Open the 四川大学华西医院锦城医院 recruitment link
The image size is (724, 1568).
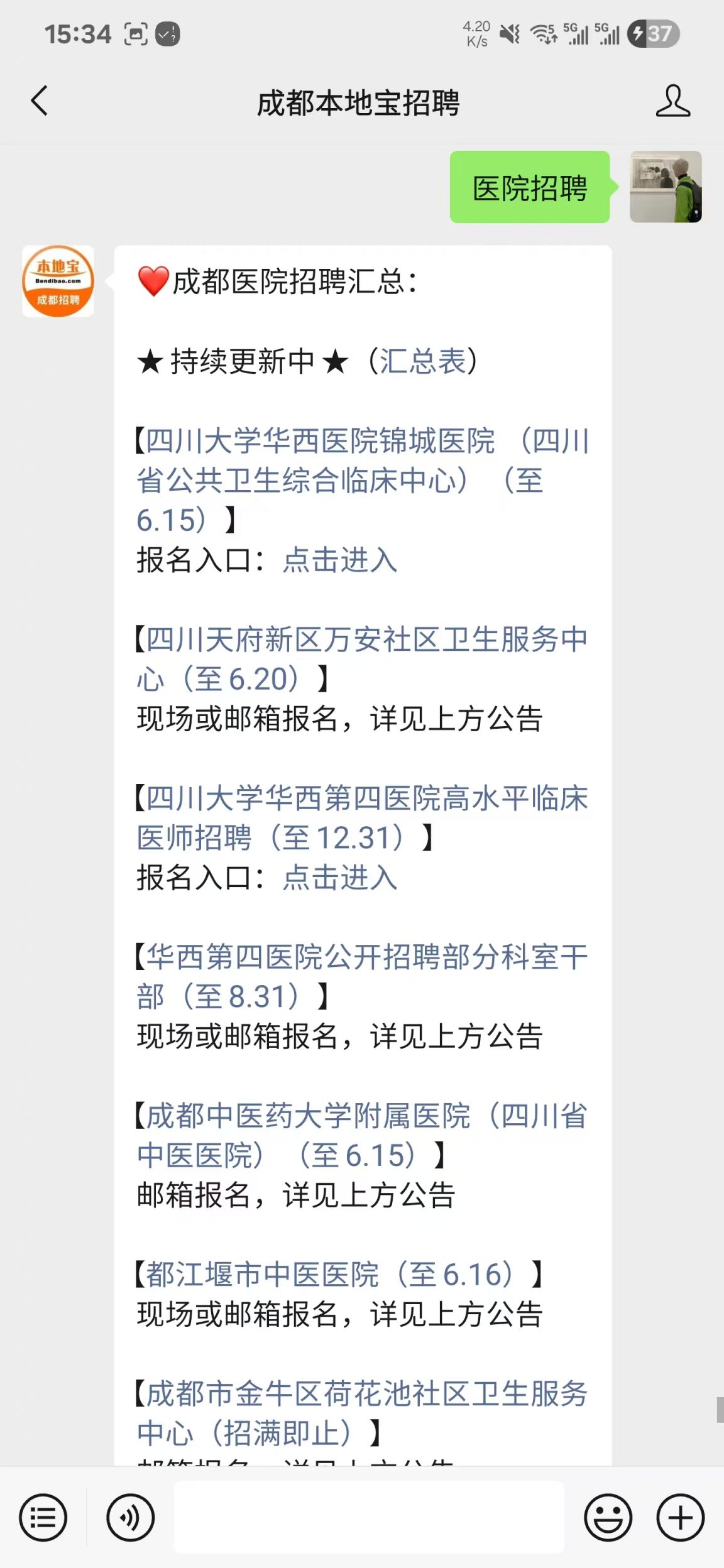[x=321, y=441]
